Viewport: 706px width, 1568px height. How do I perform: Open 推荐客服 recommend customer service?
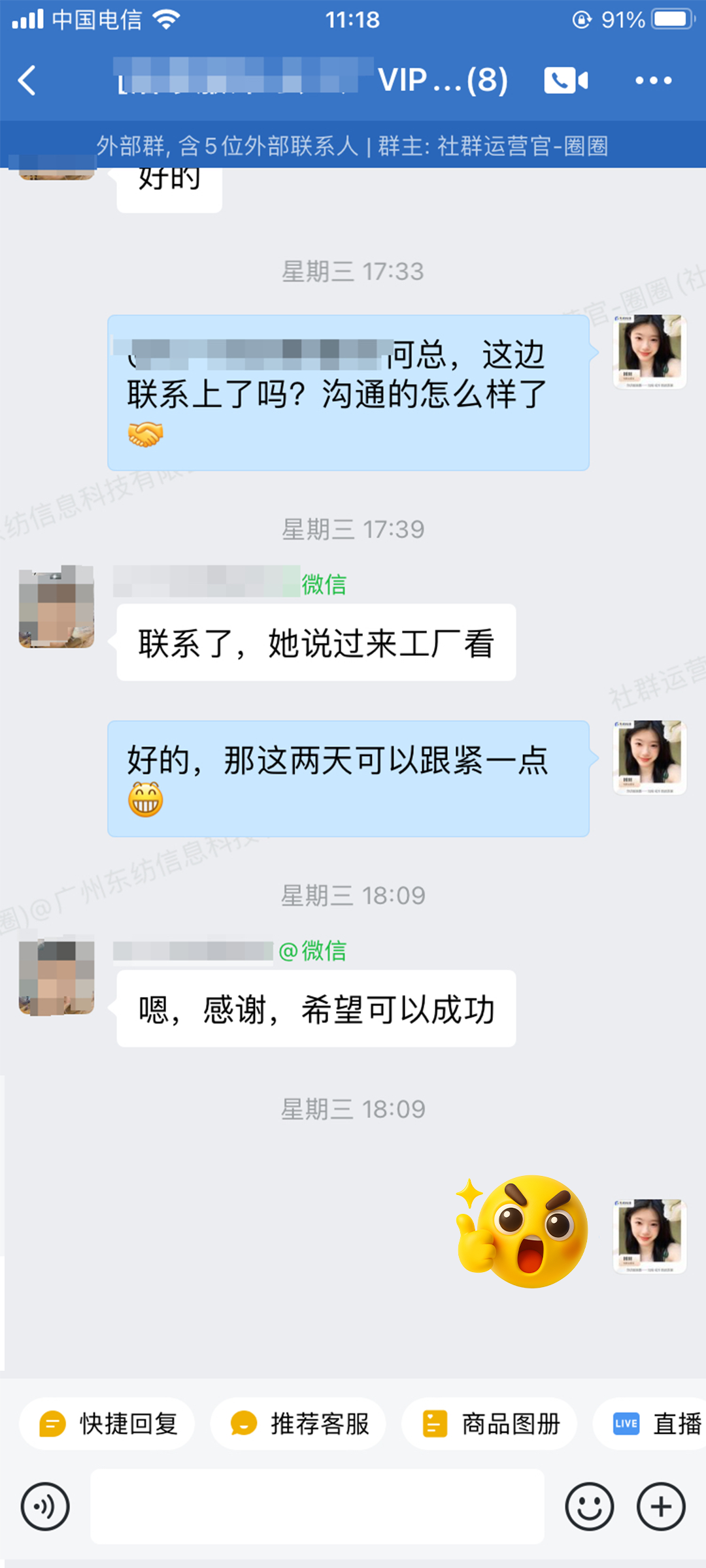pos(298,1424)
